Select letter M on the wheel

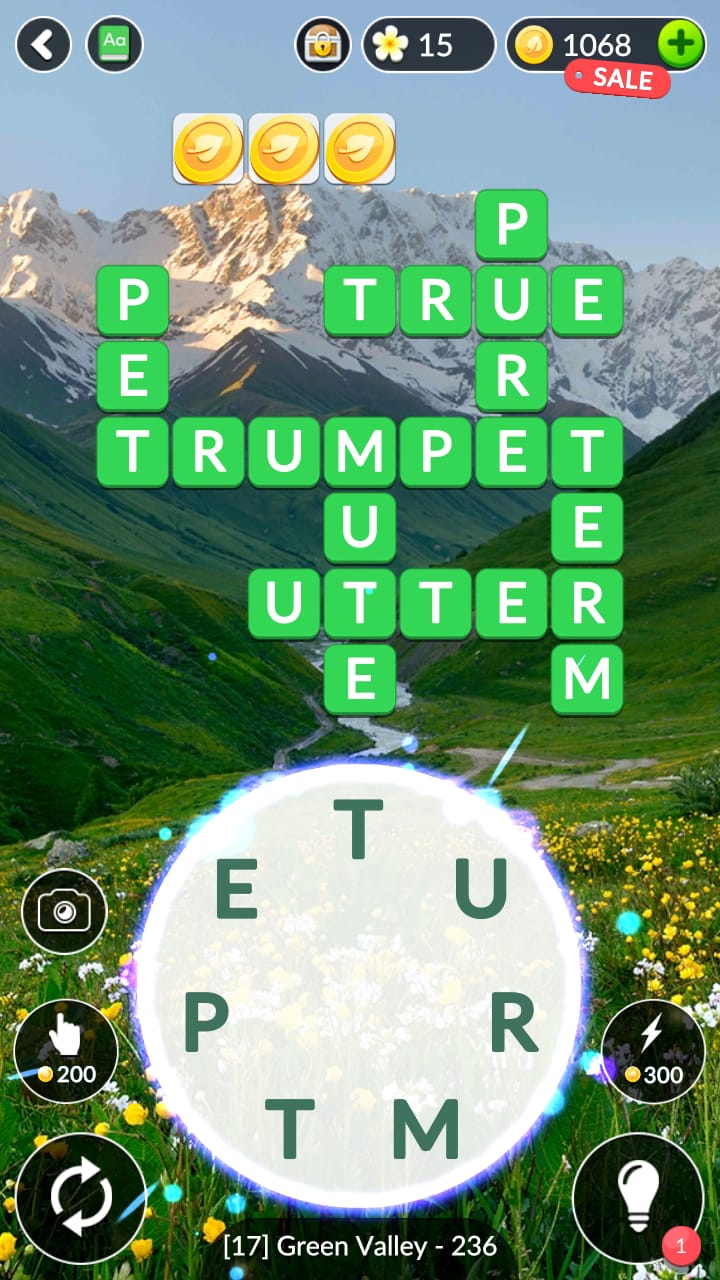pos(425,1127)
